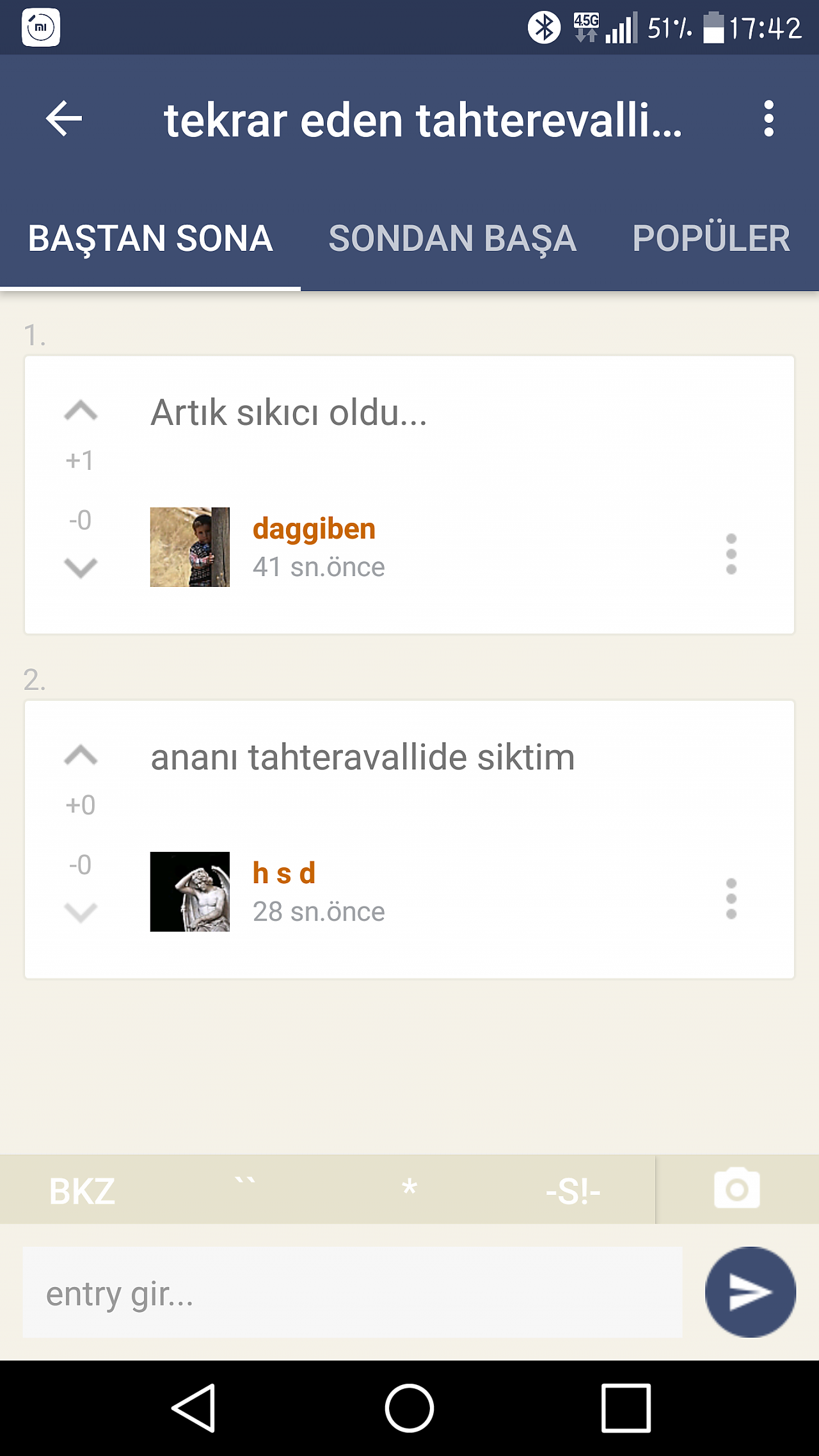Open h s d's profile link
Viewport: 819px width, 1456px height.
coord(284,874)
